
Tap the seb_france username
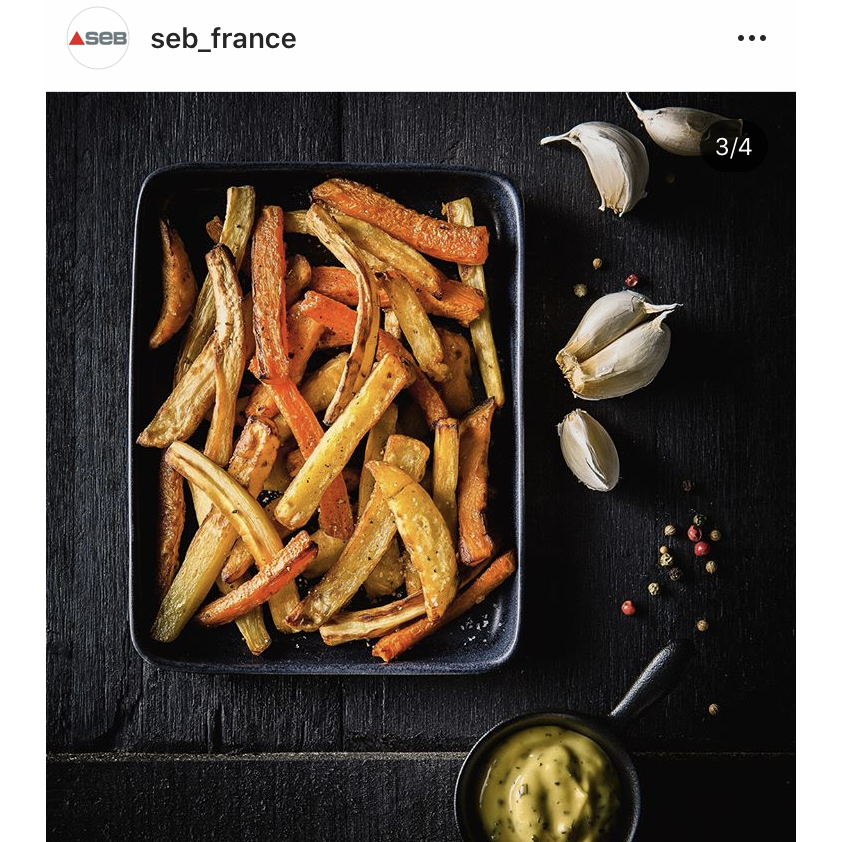(223, 39)
